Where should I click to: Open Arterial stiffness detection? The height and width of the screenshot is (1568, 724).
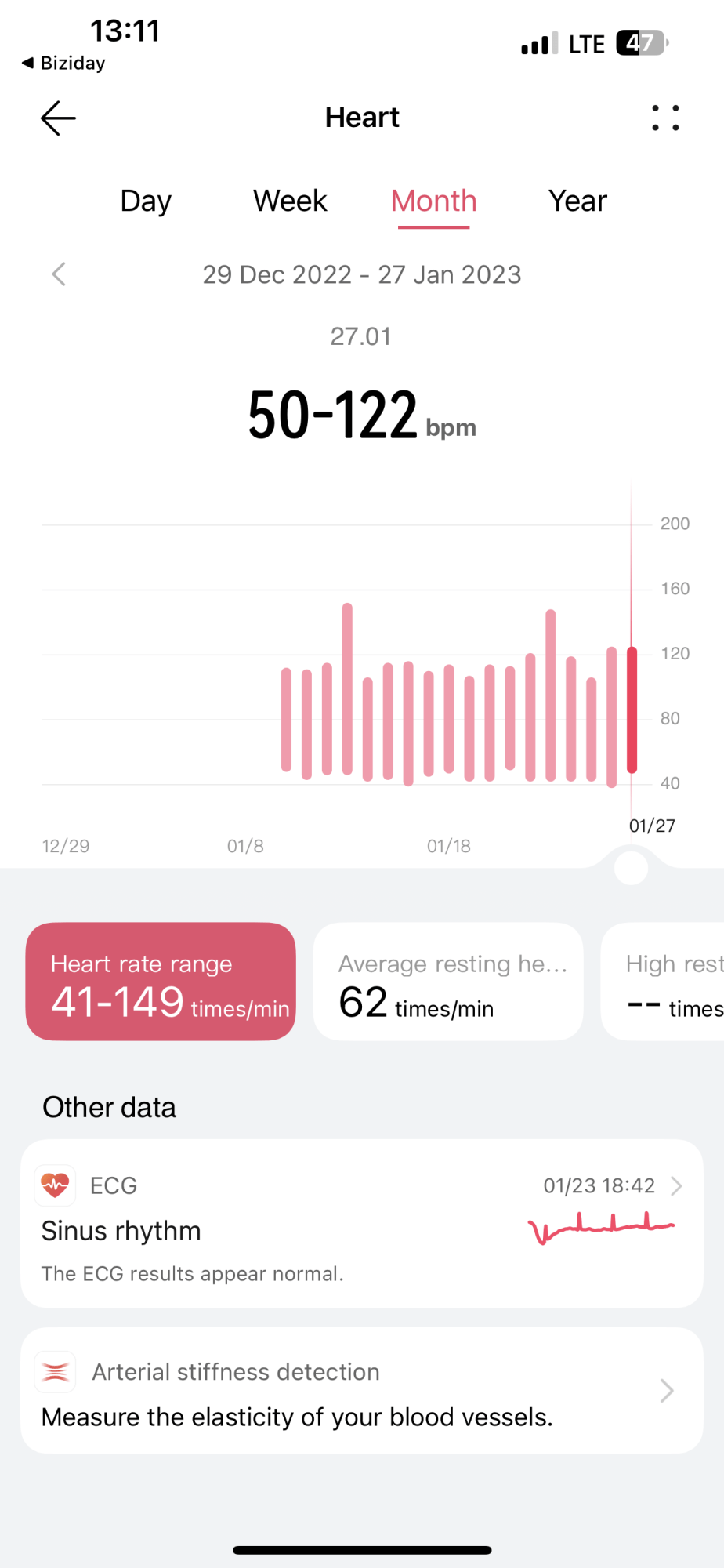pos(362,1391)
